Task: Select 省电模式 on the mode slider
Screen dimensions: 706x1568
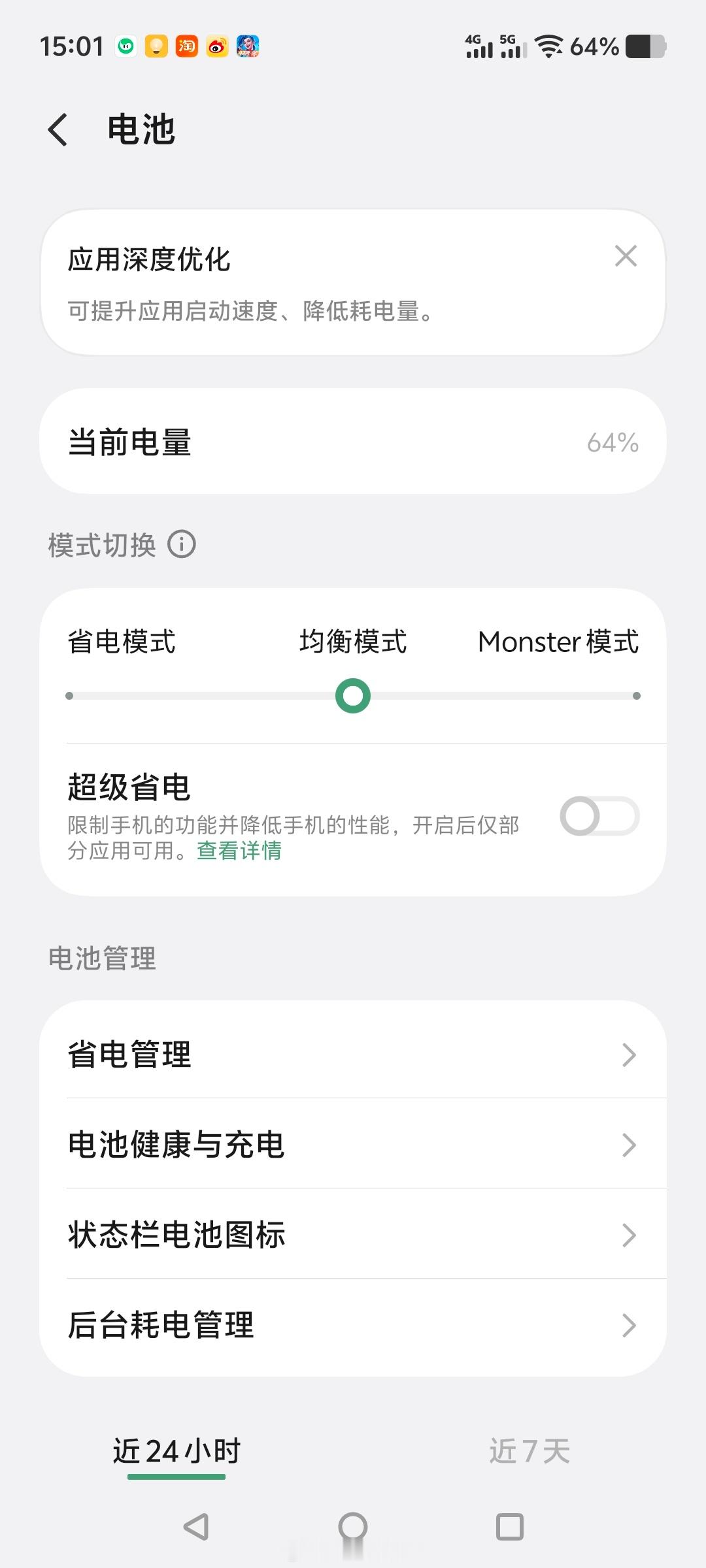Action: [x=69, y=696]
